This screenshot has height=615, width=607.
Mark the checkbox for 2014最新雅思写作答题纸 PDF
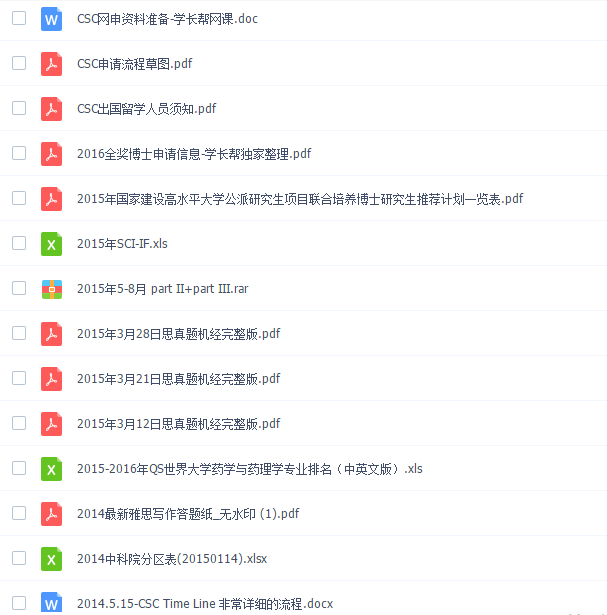19,513
